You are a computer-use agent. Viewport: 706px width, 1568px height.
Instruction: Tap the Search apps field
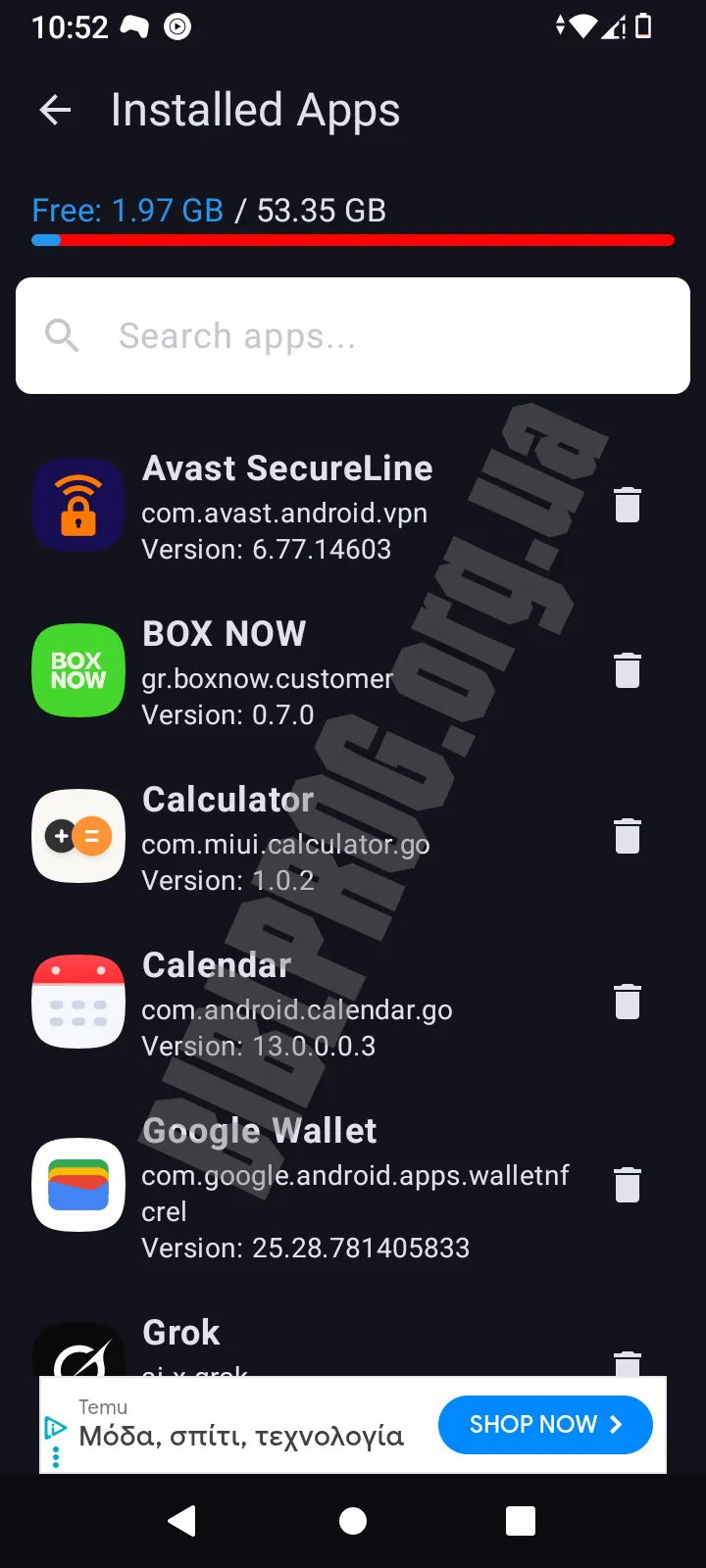pyautogui.click(x=353, y=336)
